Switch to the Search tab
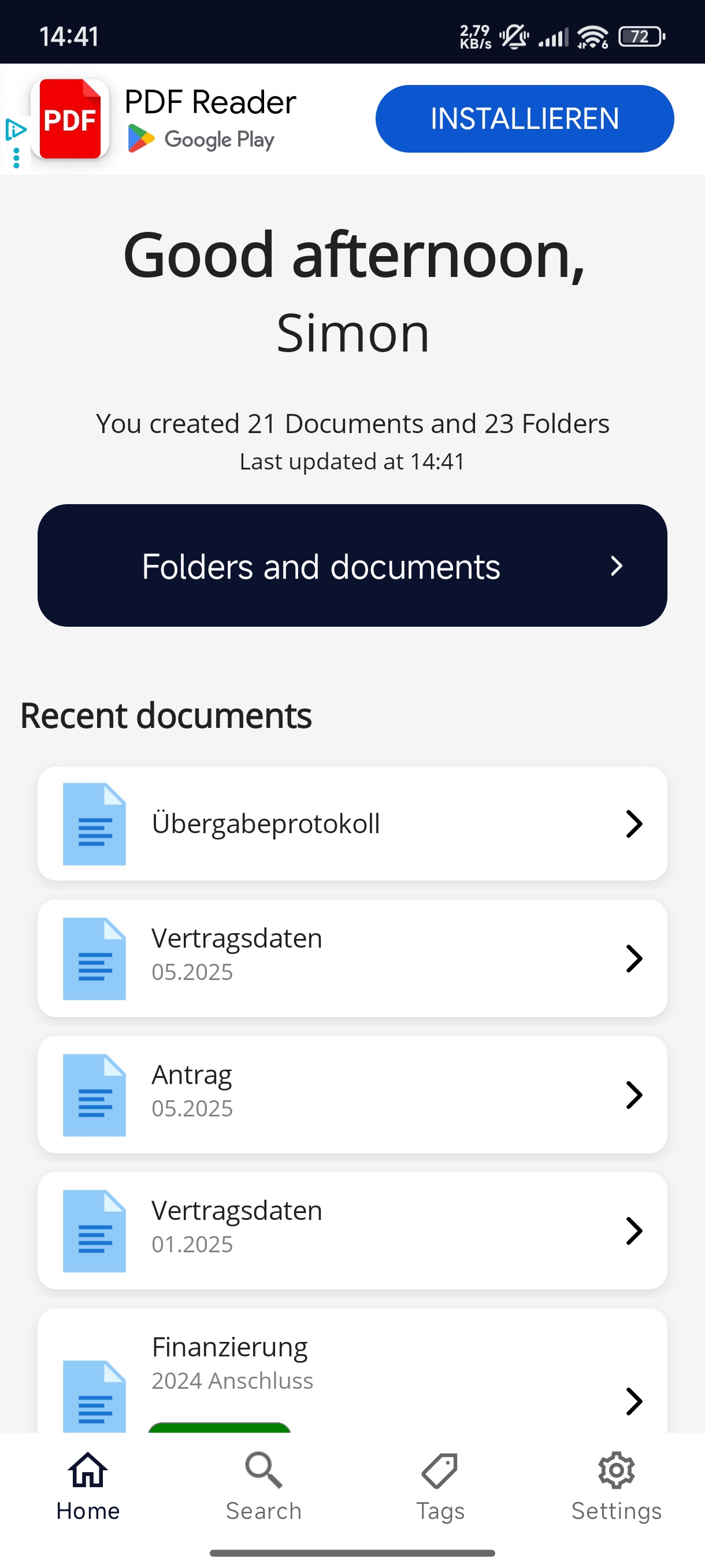Viewport: 705px width, 1568px height. (264, 1486)
